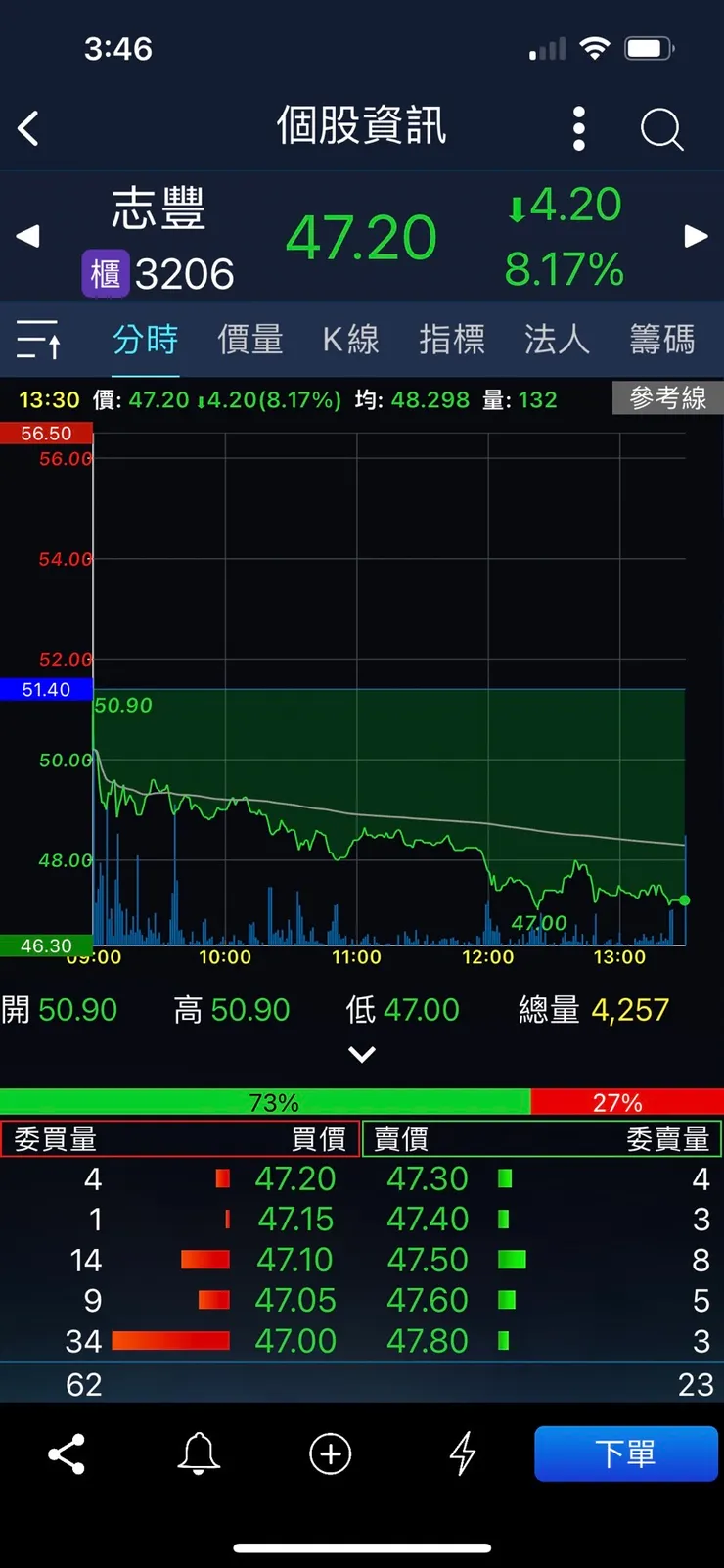The height and width of the screenshot is (1568, 724).
Task: Open the search magnifier icon
Action: tap(661, 128)
